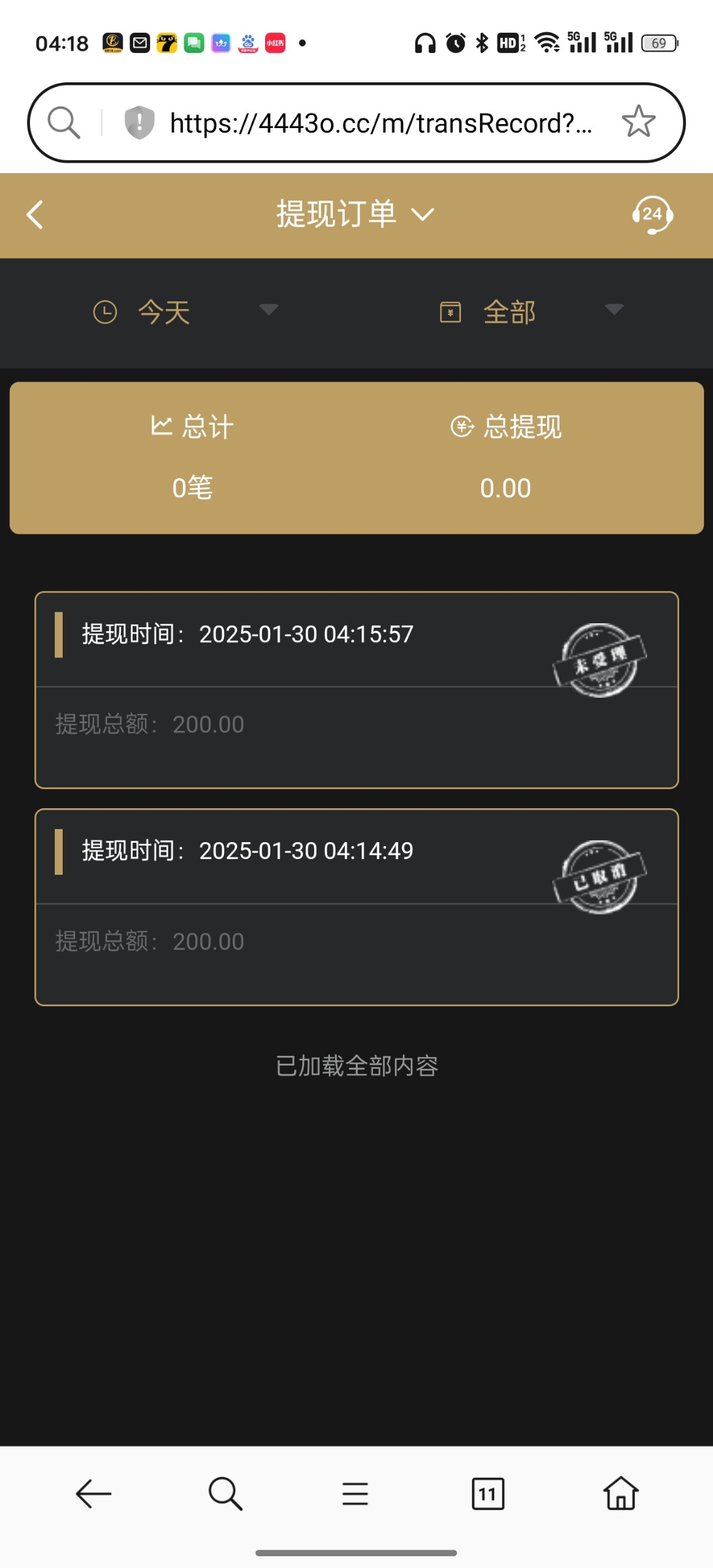View the 11 open browser tabs

488,1494
